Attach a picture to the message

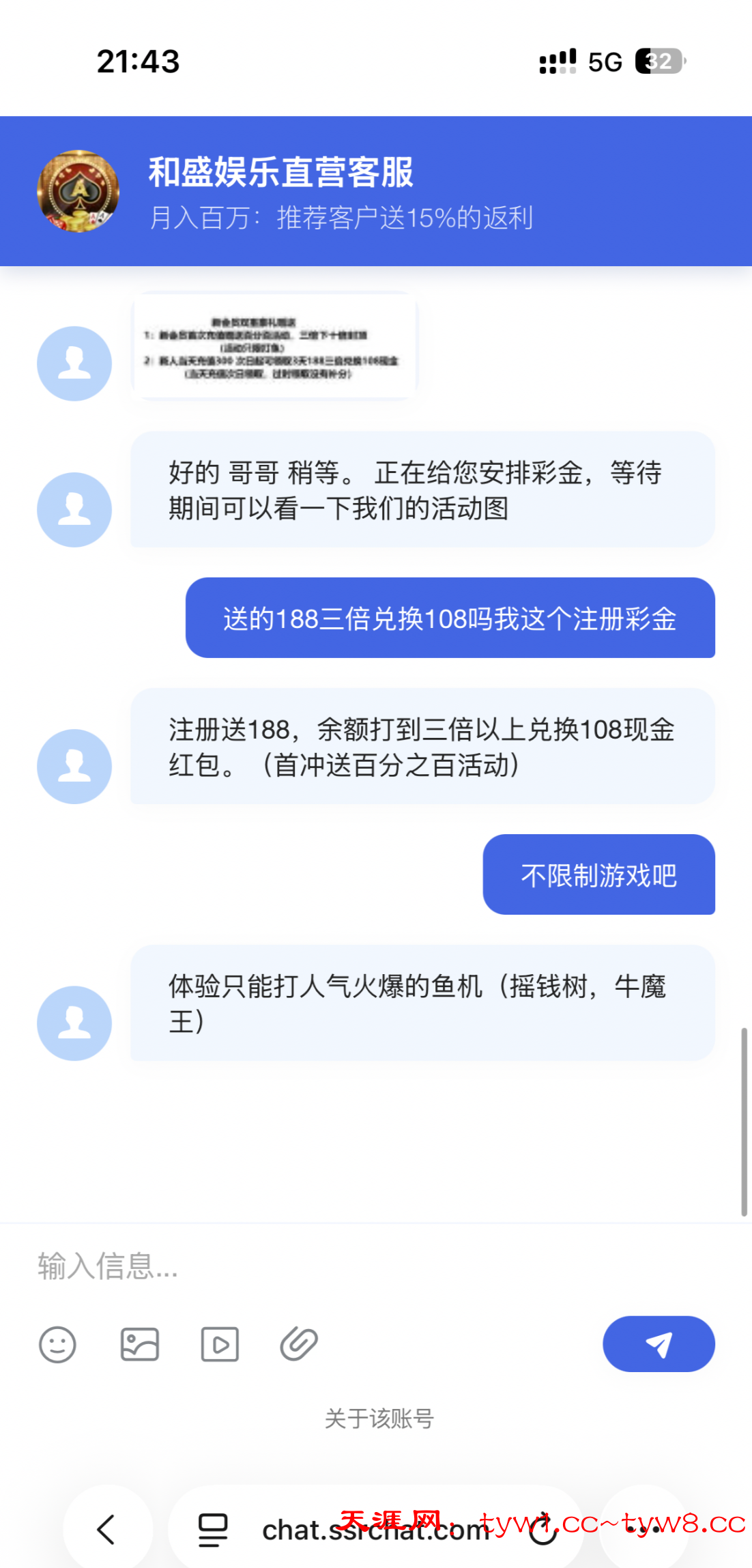click(x=140, y=1345)
